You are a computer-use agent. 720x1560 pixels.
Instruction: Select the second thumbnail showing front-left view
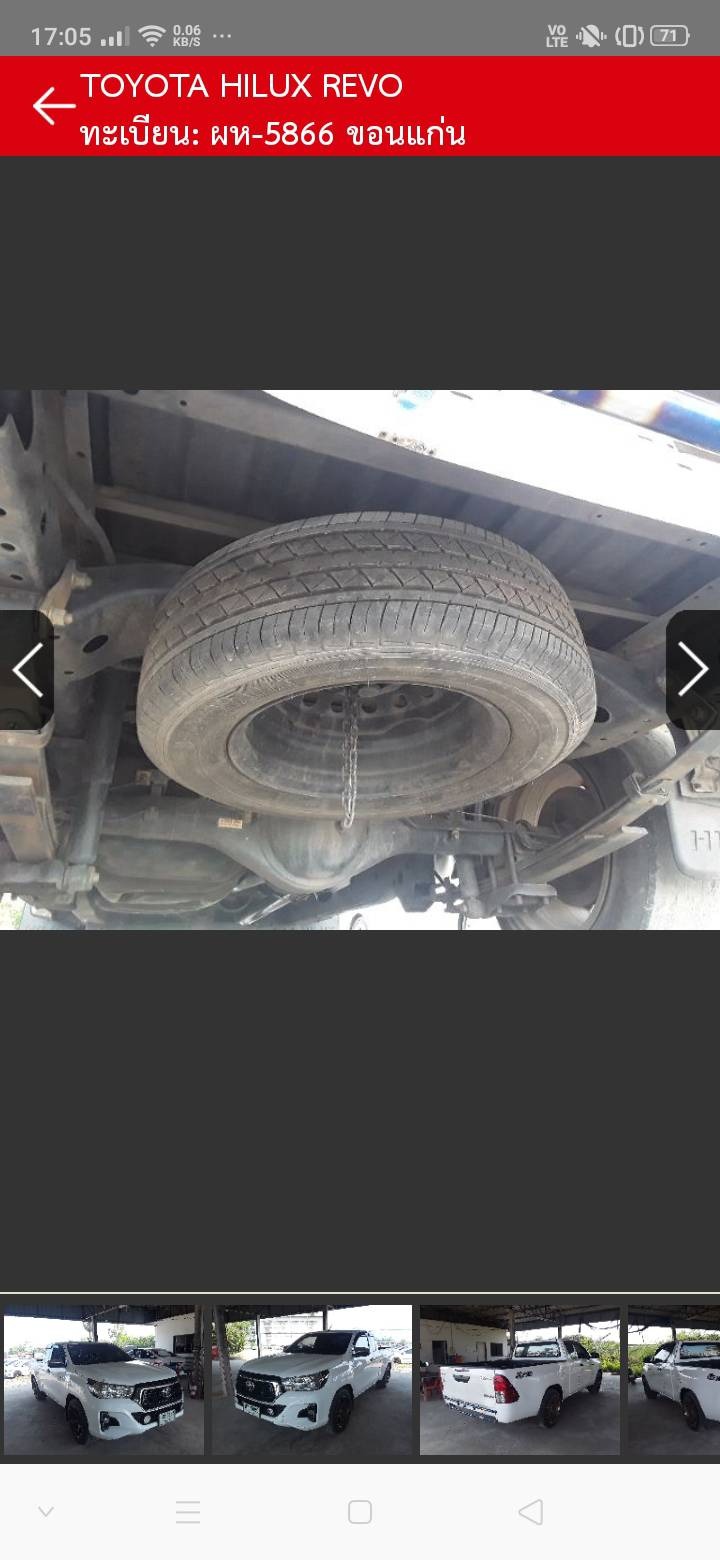pos(312,1380)
